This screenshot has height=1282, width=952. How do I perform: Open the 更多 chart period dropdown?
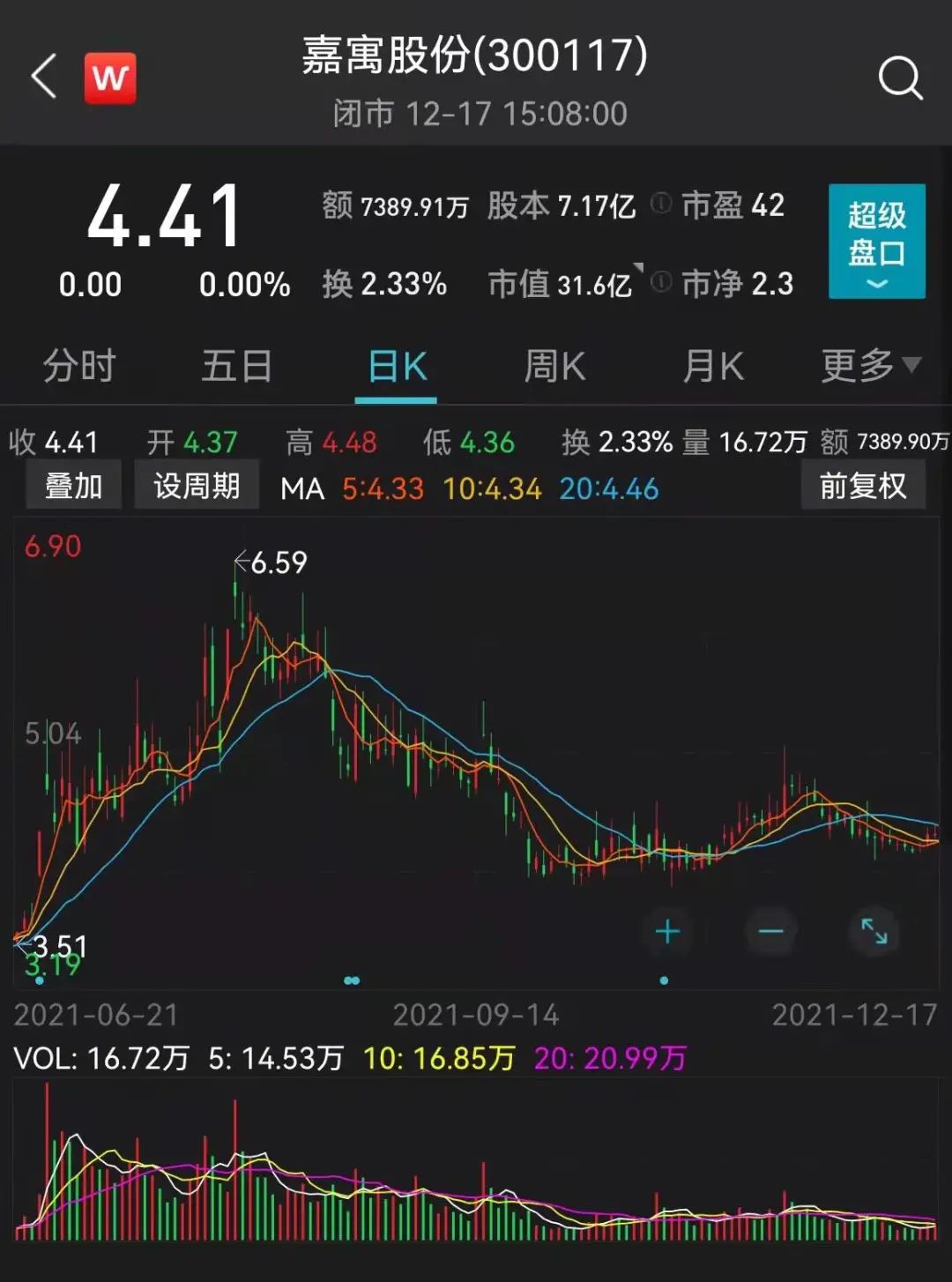(870, 365)
